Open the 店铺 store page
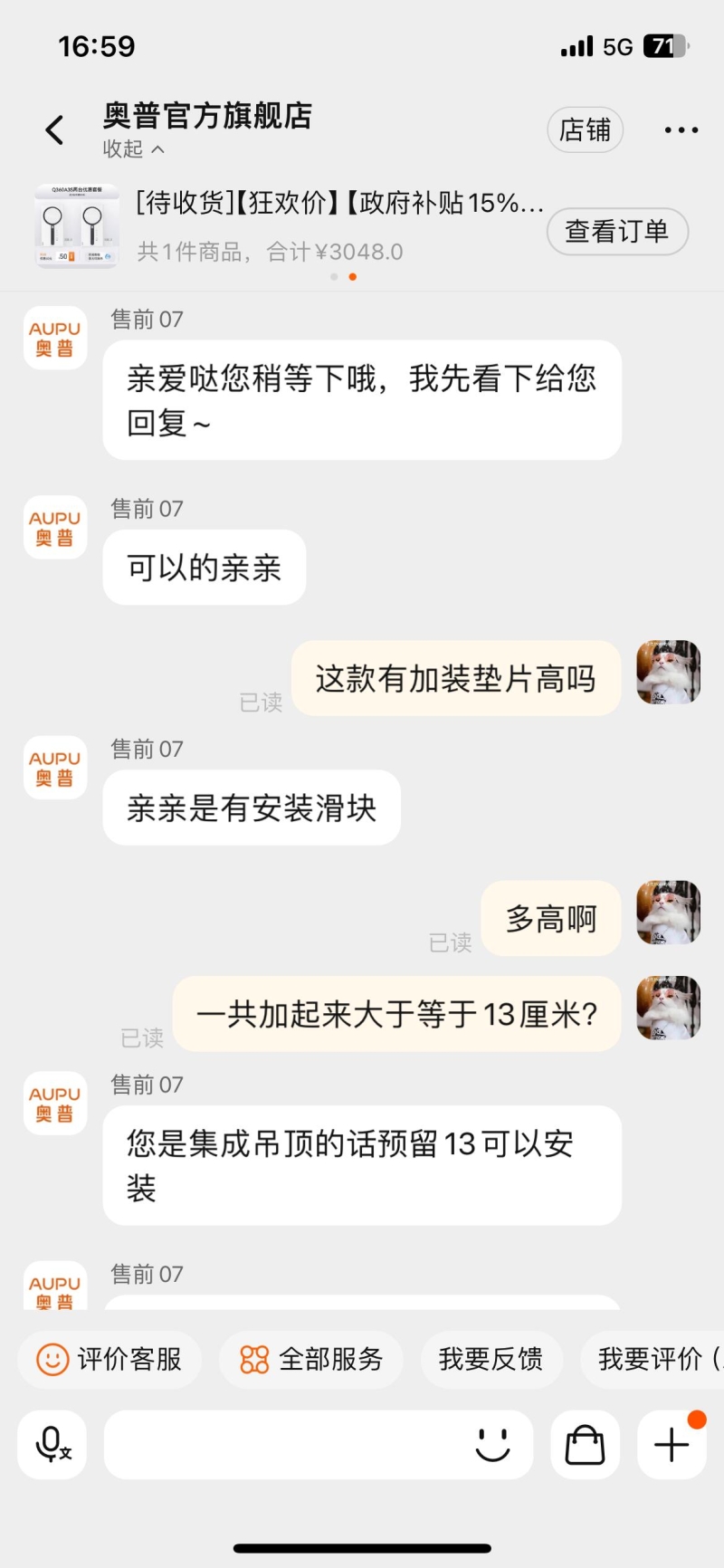 click(586, 130)
